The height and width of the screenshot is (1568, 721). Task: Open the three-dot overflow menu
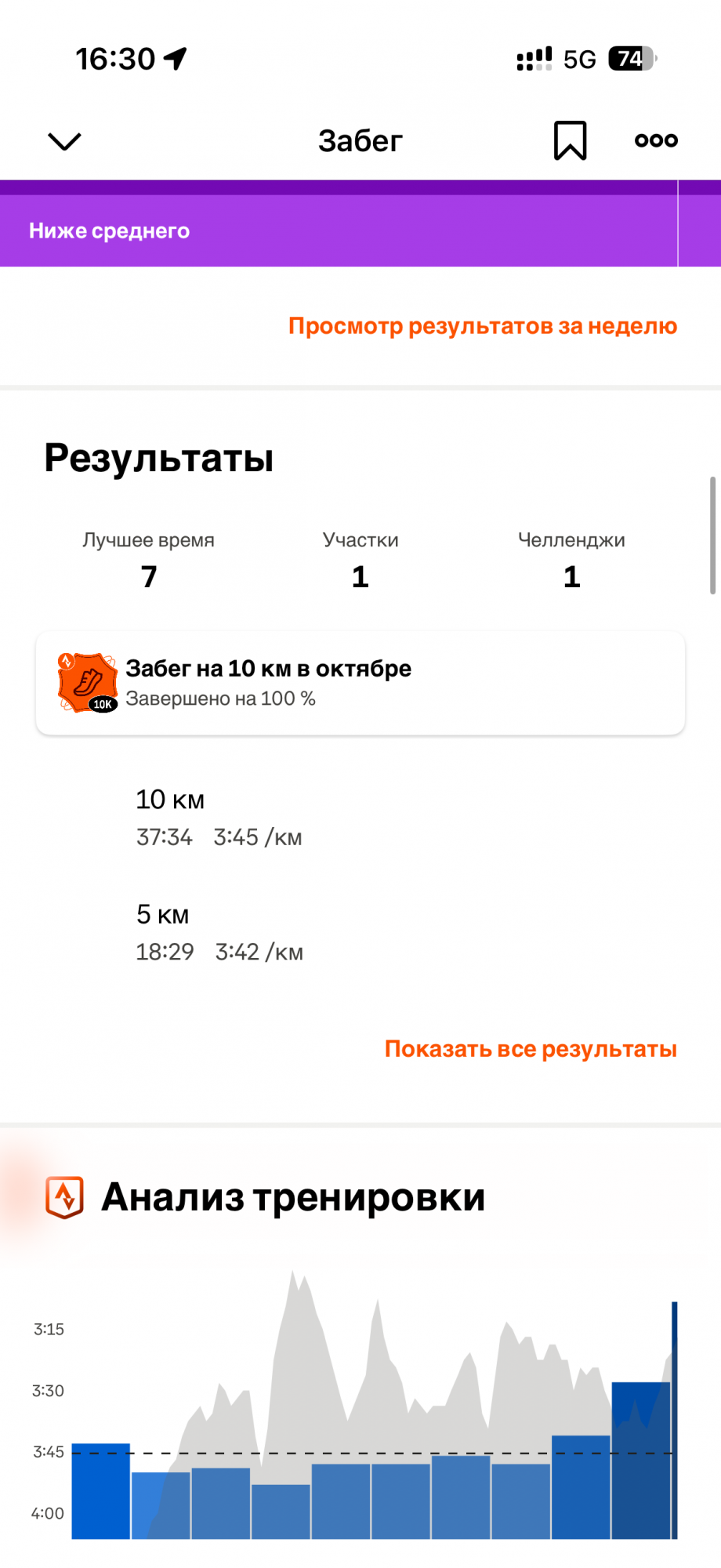(x=656, y=140)
